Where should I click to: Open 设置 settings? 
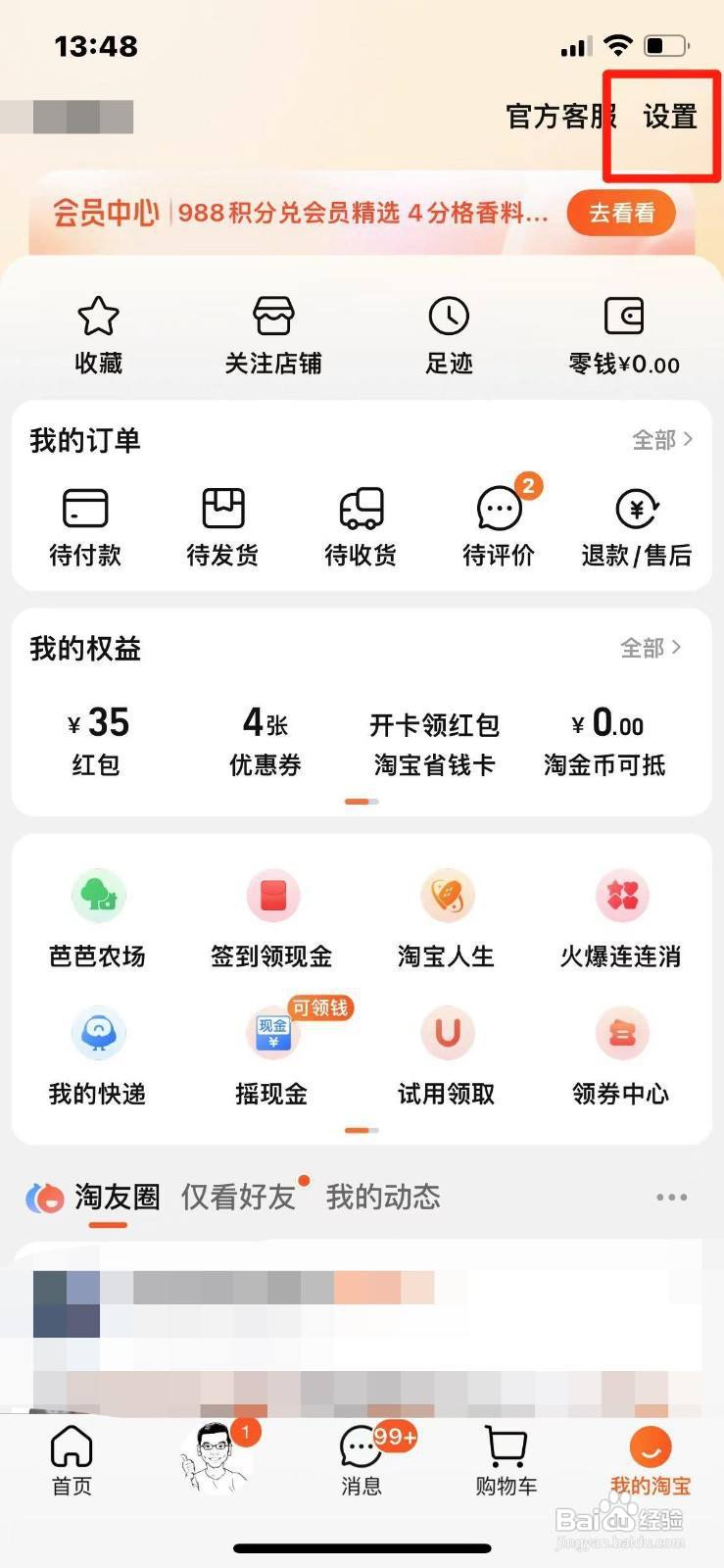coord(670,117)
